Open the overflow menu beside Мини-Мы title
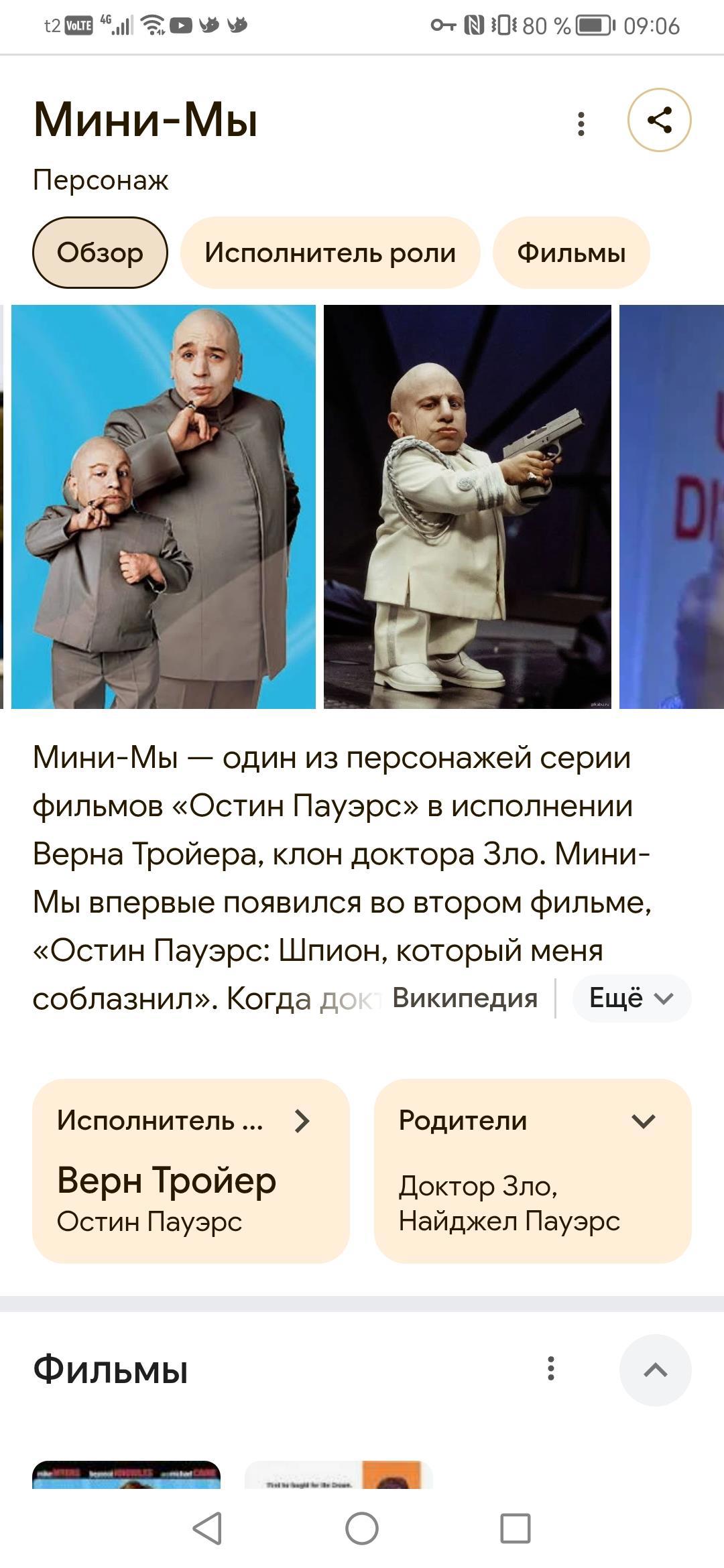Viewport: 724px width, 1568px height. pyautogui.click(x=581, y=124)
